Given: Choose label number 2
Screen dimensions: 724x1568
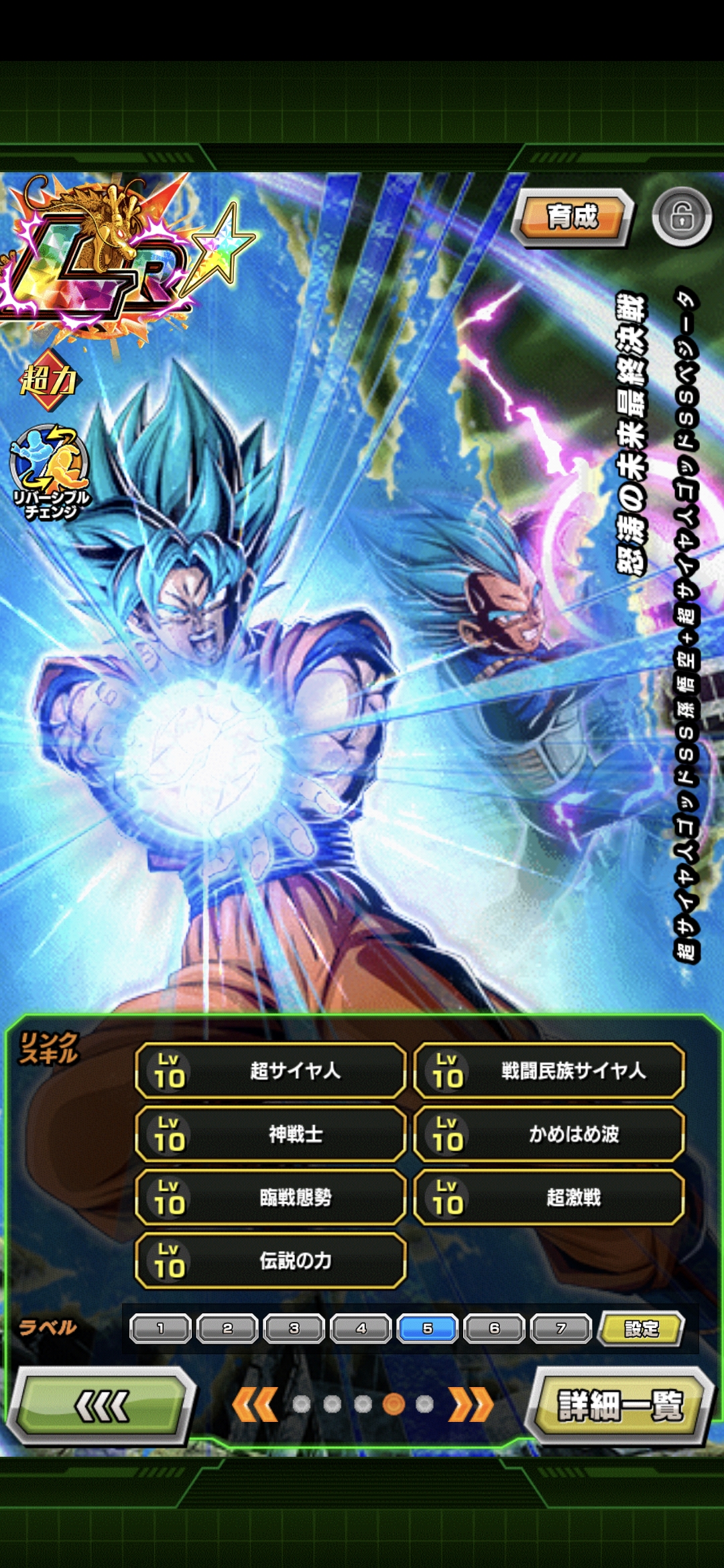Looking at the screenshot, I should (227, 1328).
